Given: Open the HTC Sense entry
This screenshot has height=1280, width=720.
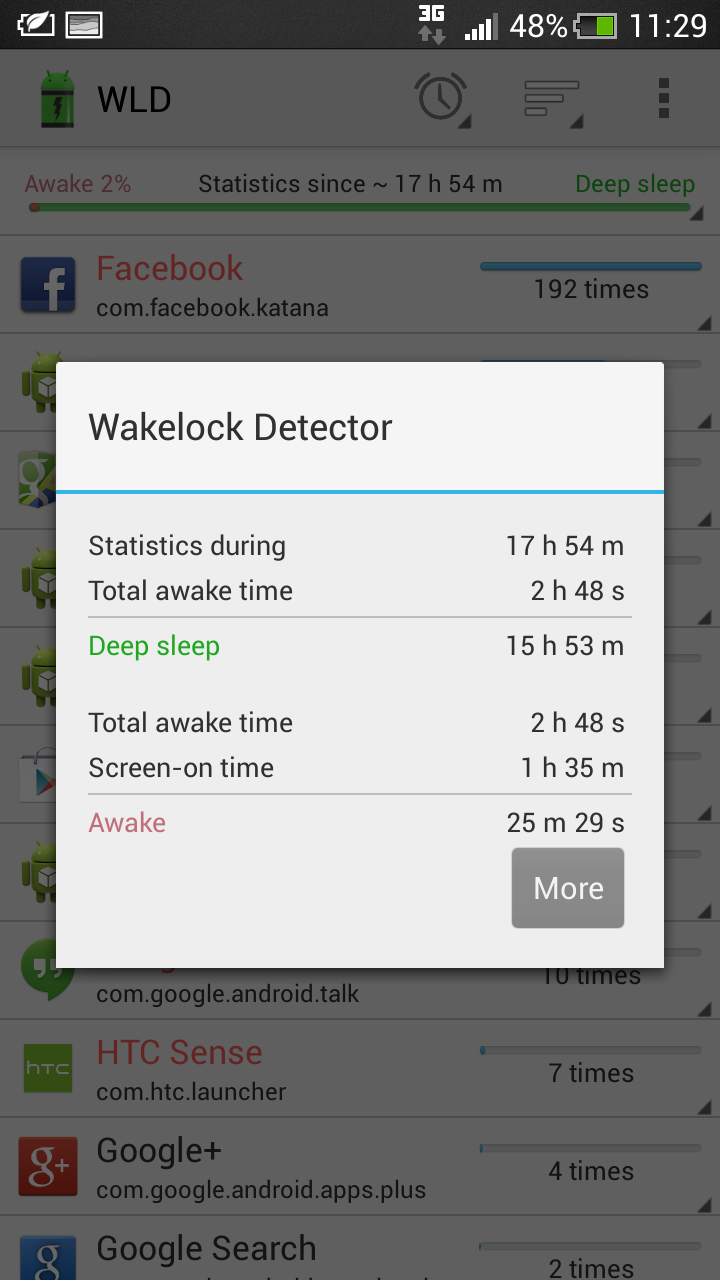Looking at the screenshot, I should (360, 1069).
